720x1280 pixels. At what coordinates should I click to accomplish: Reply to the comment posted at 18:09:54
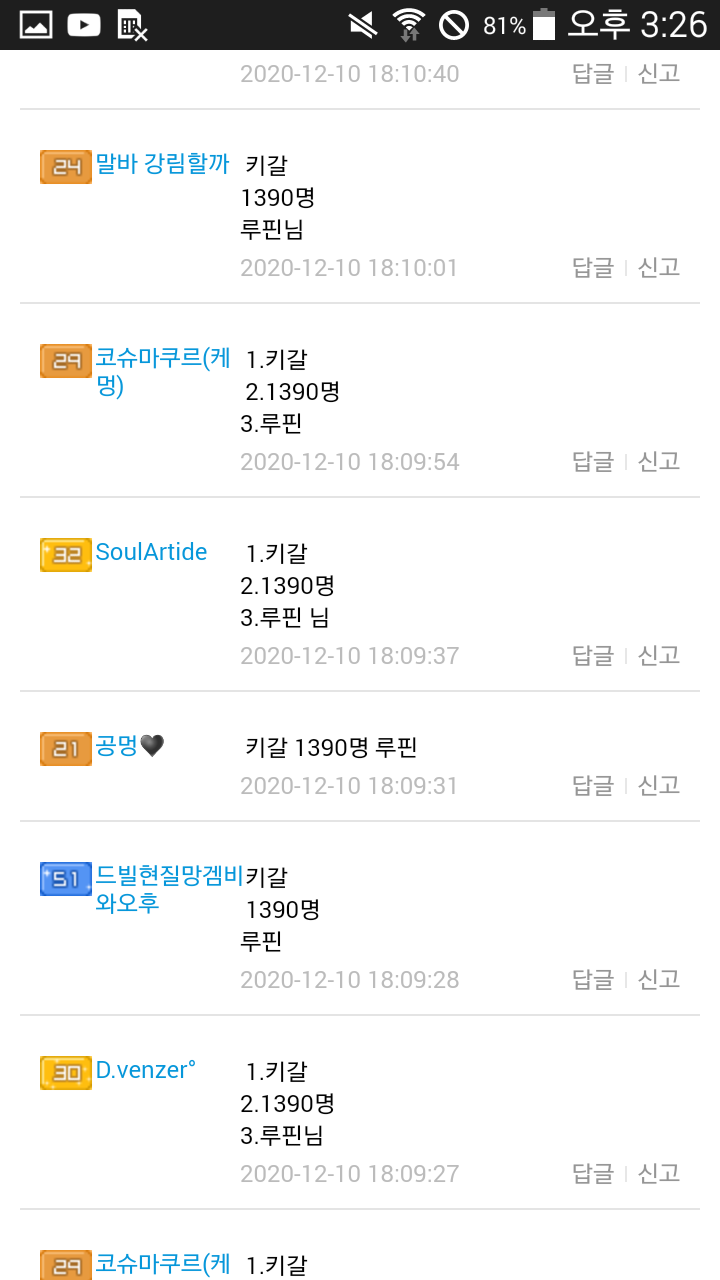(592, 461)
